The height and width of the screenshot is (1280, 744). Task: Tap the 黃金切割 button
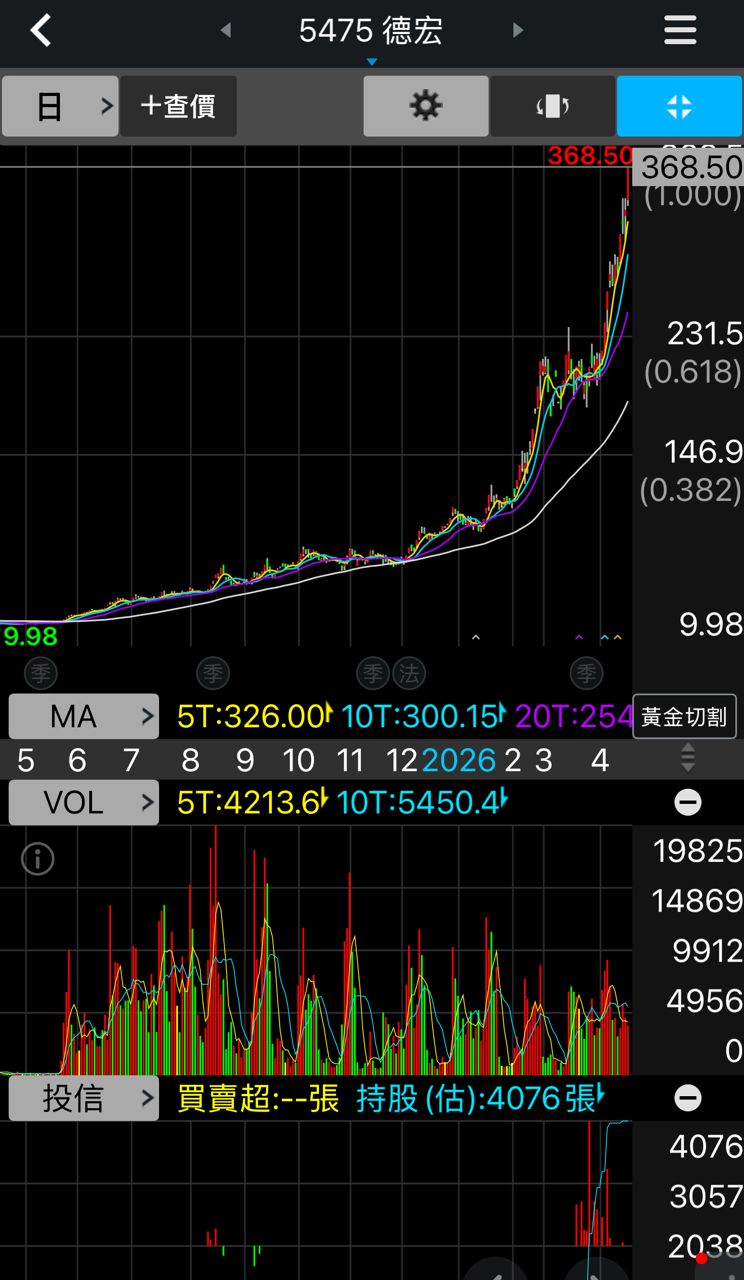tap(684, 716)
